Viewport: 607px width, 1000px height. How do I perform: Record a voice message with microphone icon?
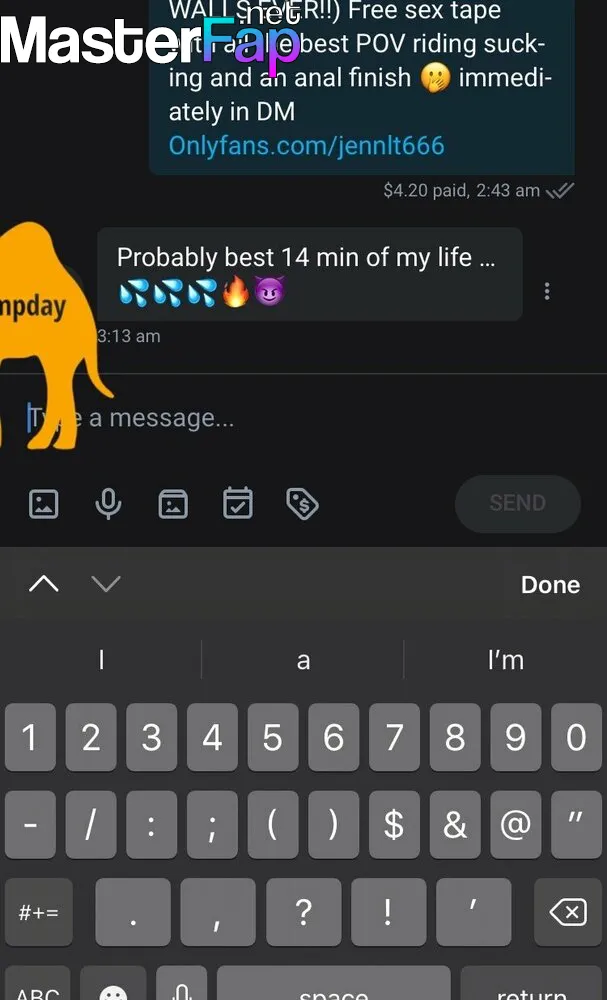(x=108, y=504)
